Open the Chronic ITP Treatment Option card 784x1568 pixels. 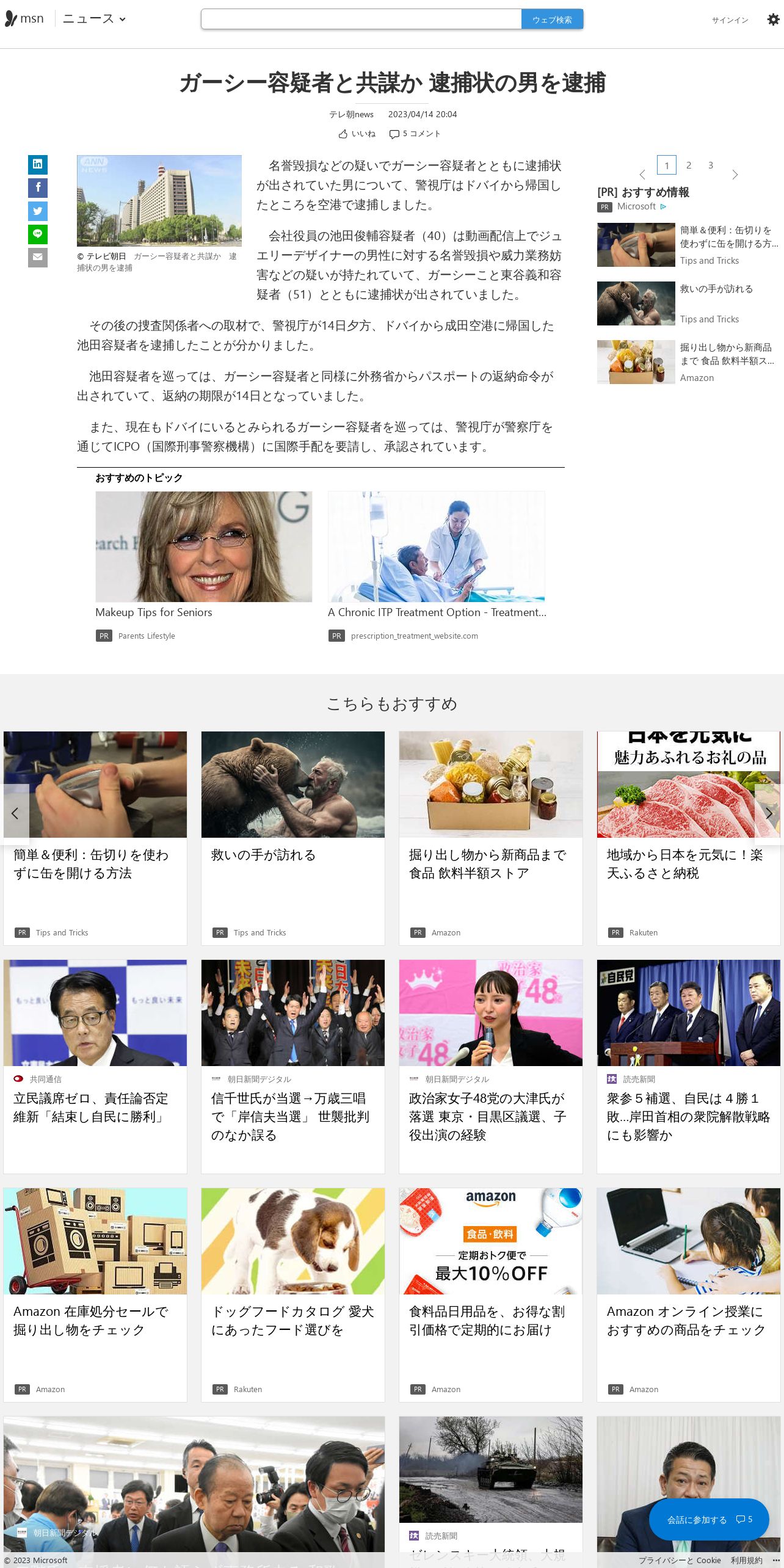click(x=437, y=566)
